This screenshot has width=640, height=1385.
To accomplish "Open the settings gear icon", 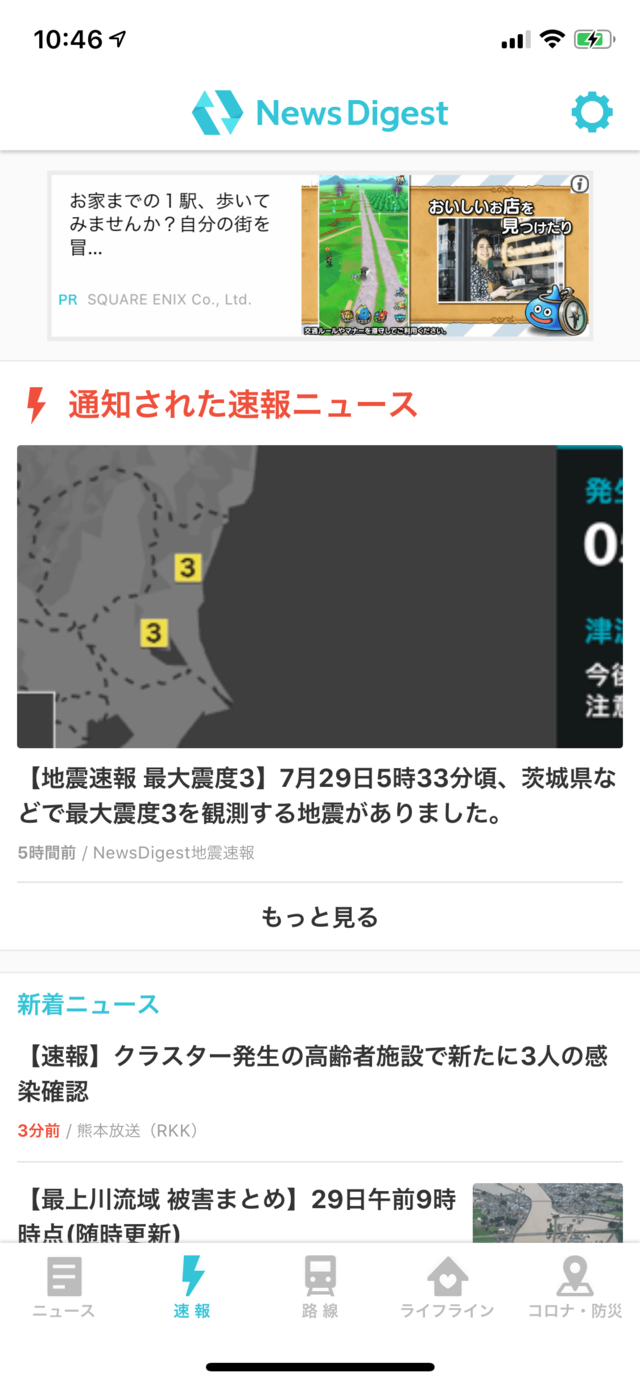I will pyautogui.click(x=592, y=113).
